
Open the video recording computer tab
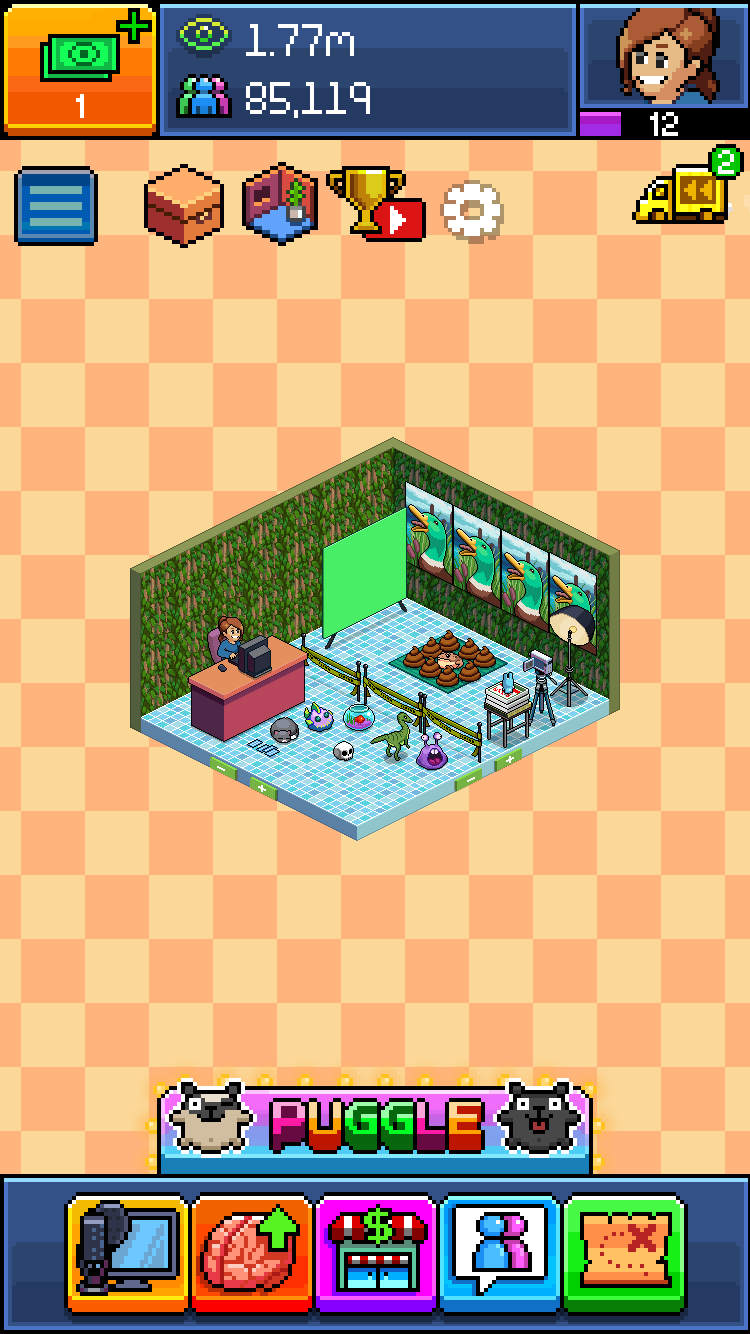[127, 1253]
